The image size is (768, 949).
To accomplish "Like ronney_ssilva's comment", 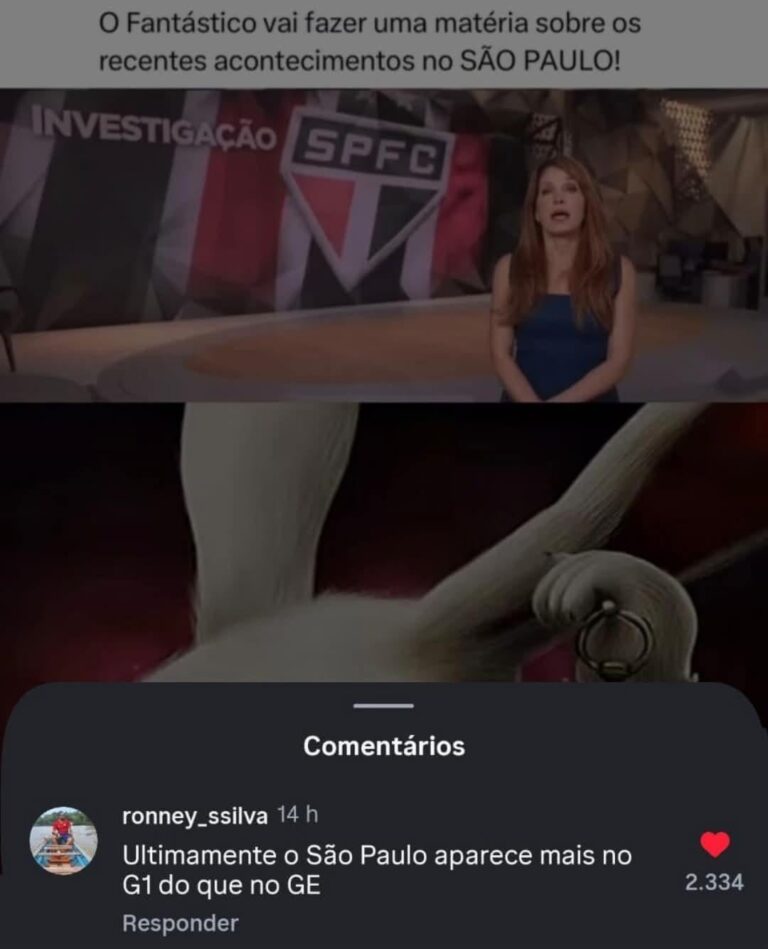I will click(x=714, y=845).
